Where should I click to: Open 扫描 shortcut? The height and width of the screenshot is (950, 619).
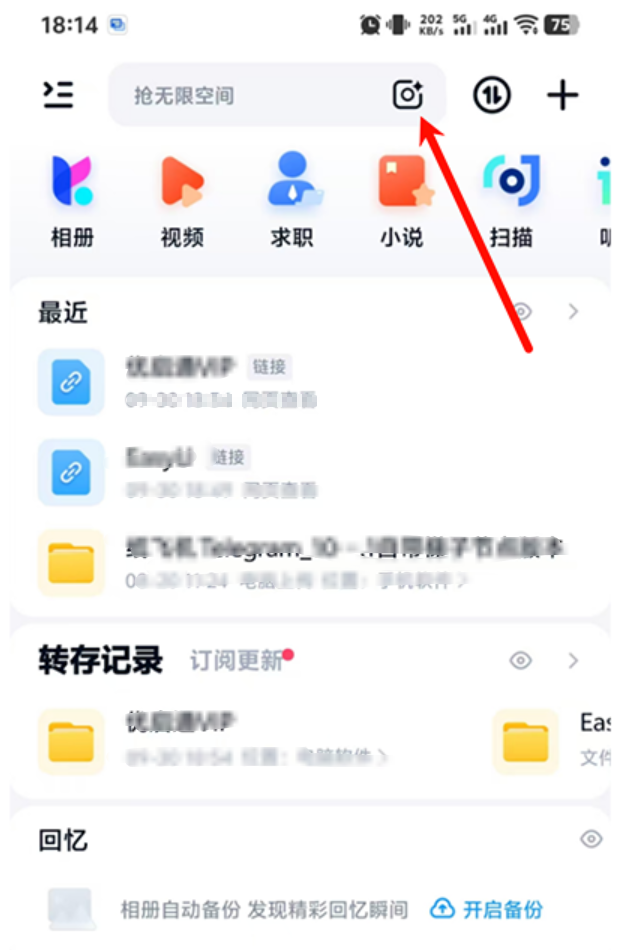coord(511,202)
